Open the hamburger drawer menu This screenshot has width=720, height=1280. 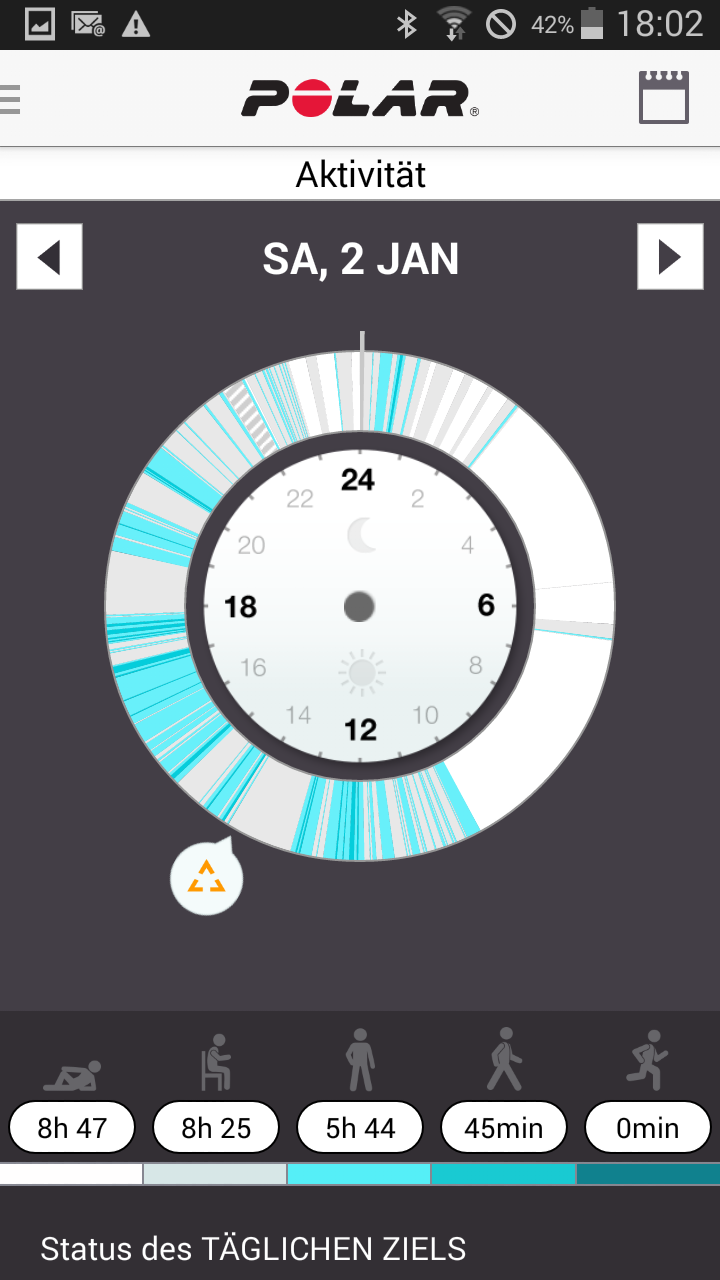[x=10, y=99]
